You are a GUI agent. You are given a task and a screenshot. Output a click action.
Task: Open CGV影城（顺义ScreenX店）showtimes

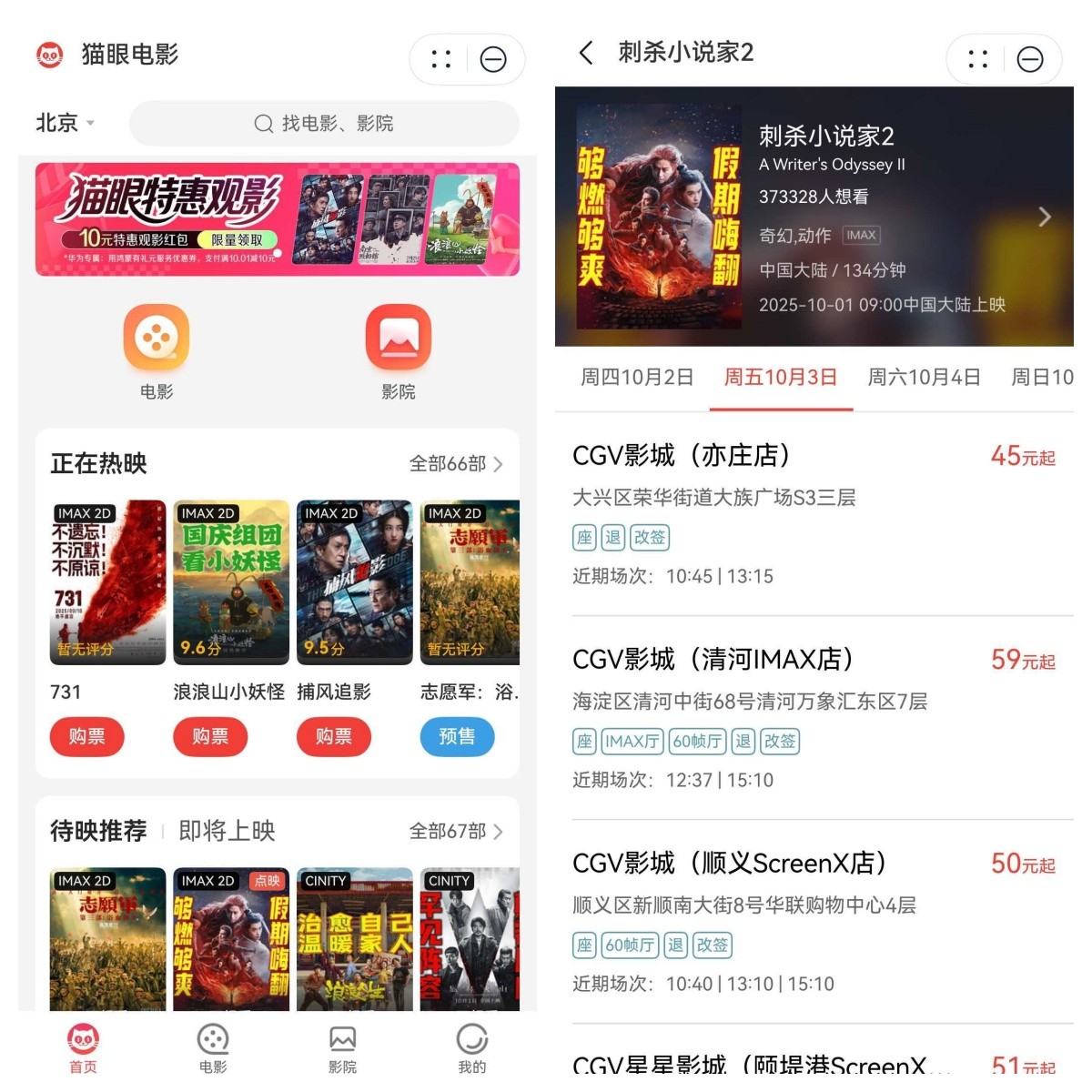pos(813,922)
